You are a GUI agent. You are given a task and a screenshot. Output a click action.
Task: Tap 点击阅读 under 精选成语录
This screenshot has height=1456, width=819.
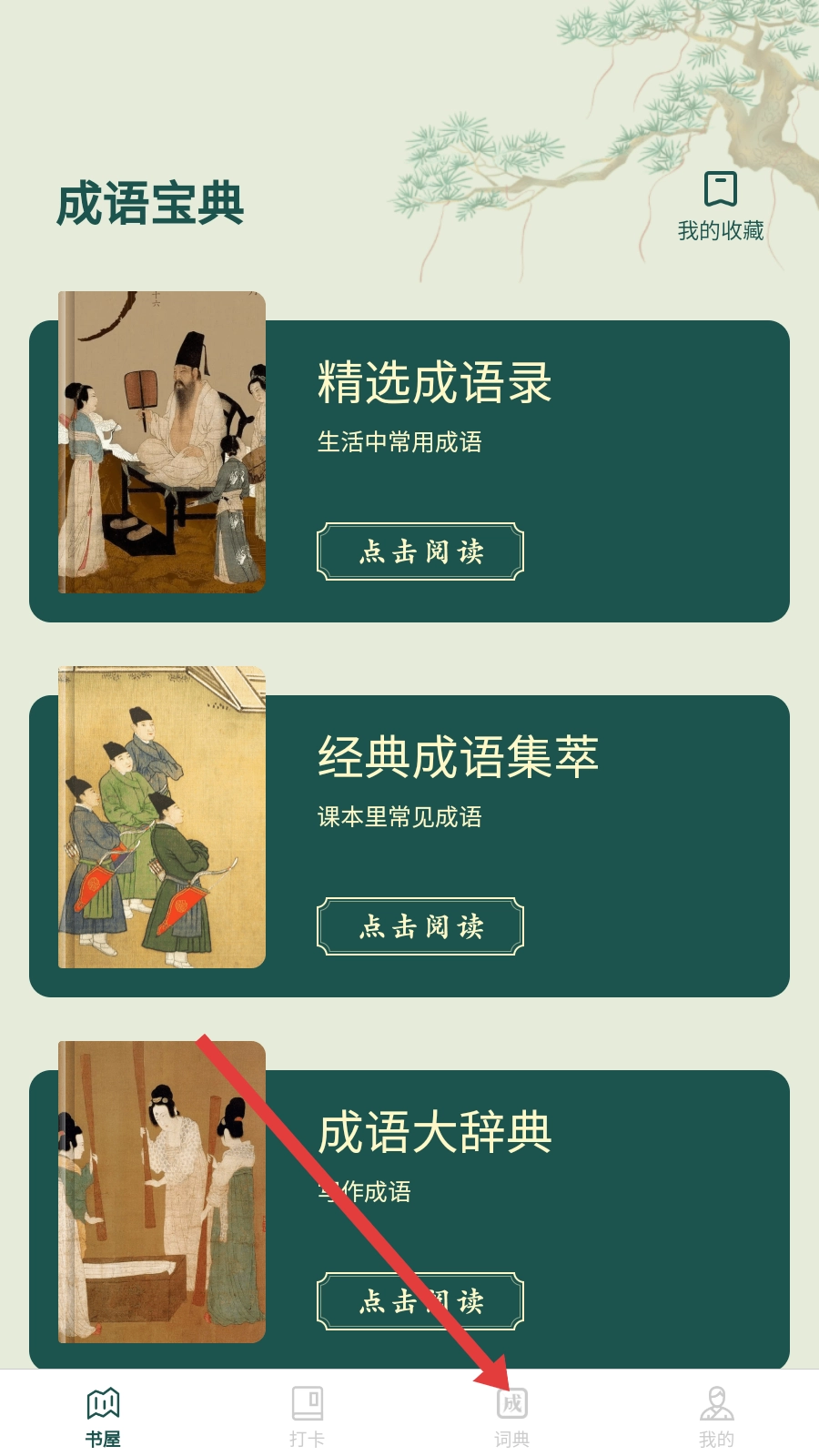(420, 551)
